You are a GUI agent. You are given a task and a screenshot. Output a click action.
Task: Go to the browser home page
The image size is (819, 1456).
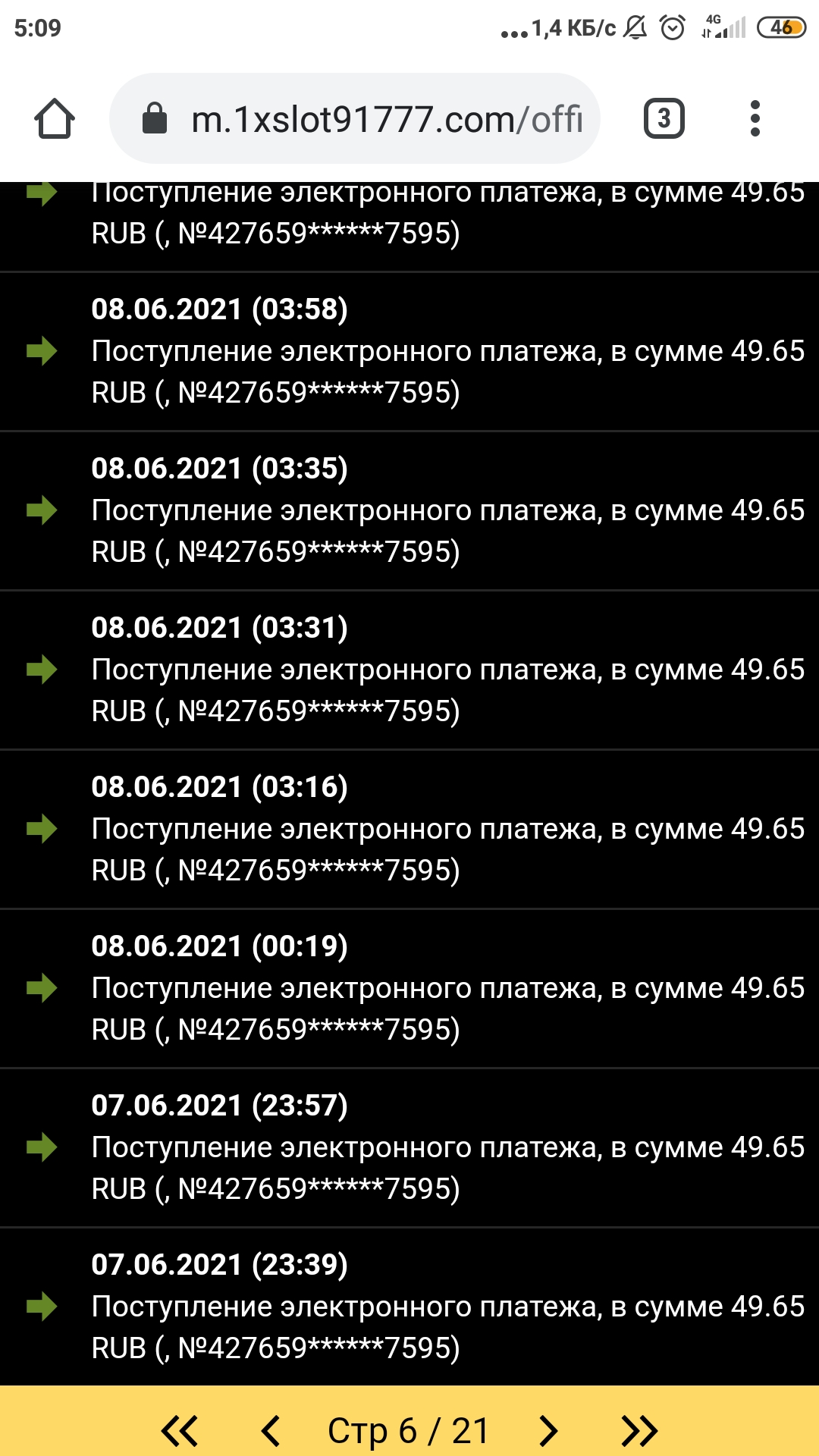(x=55, y=119)
